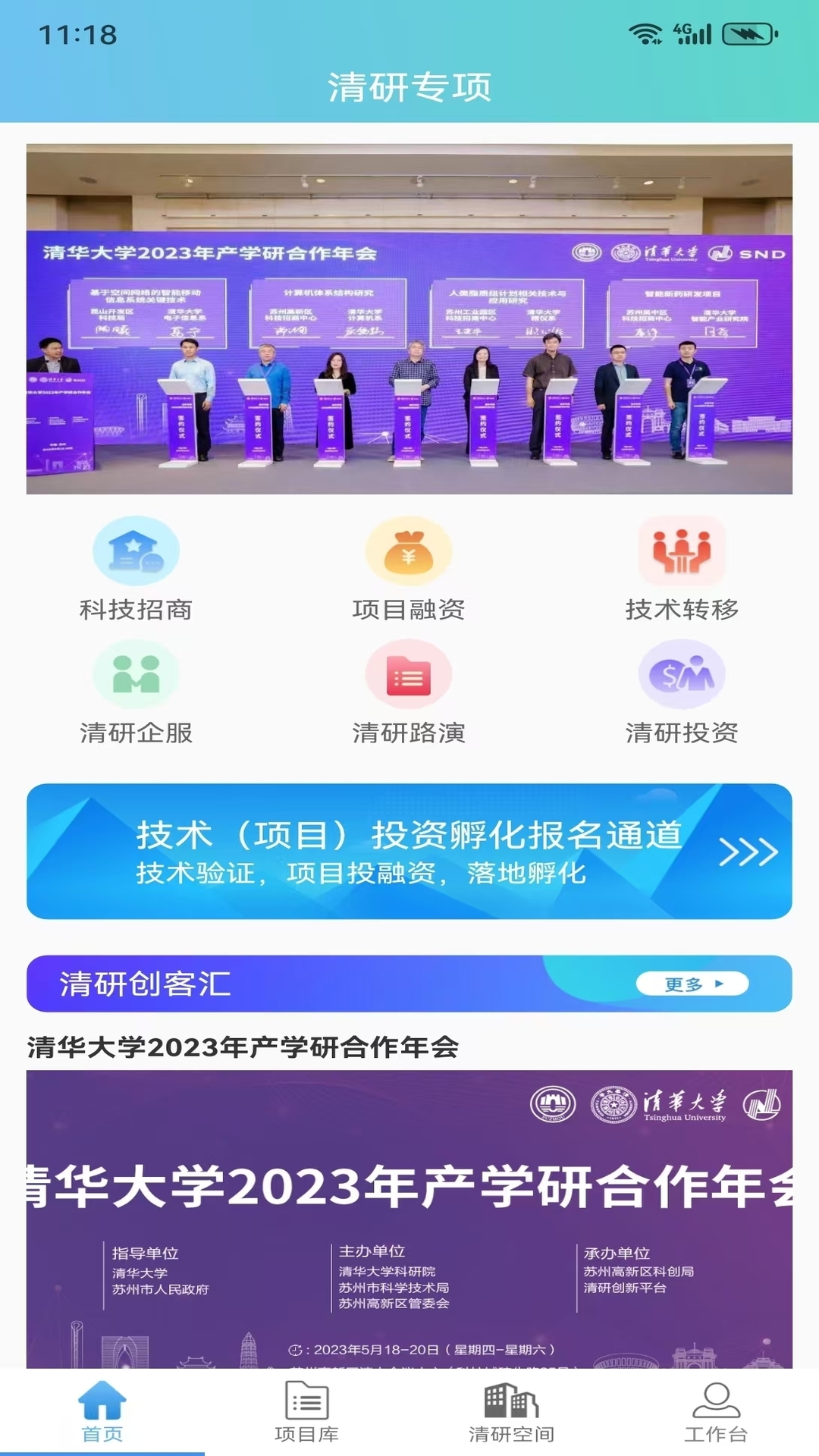Open the 投资孵化报名通道 banner

(409, 851)
